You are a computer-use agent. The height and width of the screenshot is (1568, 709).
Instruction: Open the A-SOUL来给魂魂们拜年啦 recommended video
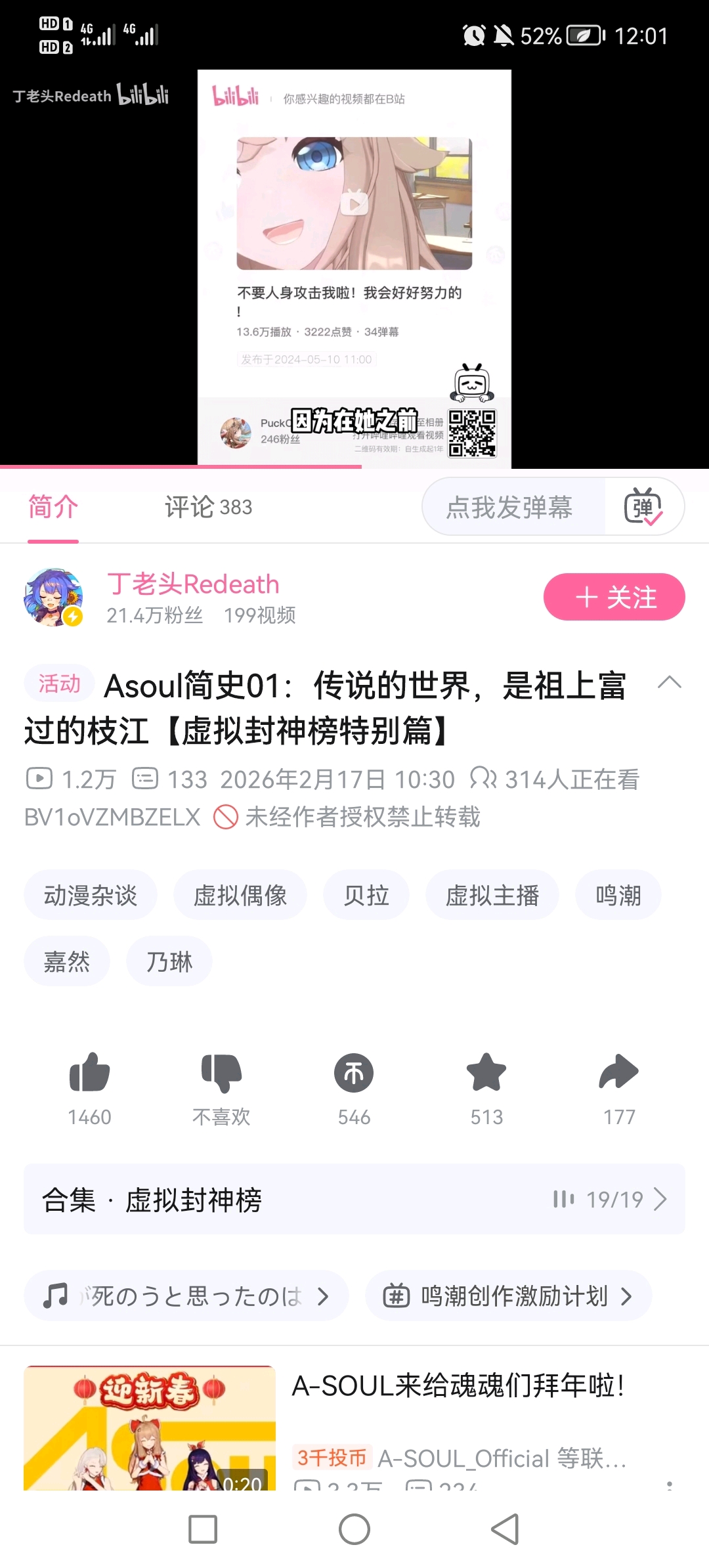point(457,1385)
